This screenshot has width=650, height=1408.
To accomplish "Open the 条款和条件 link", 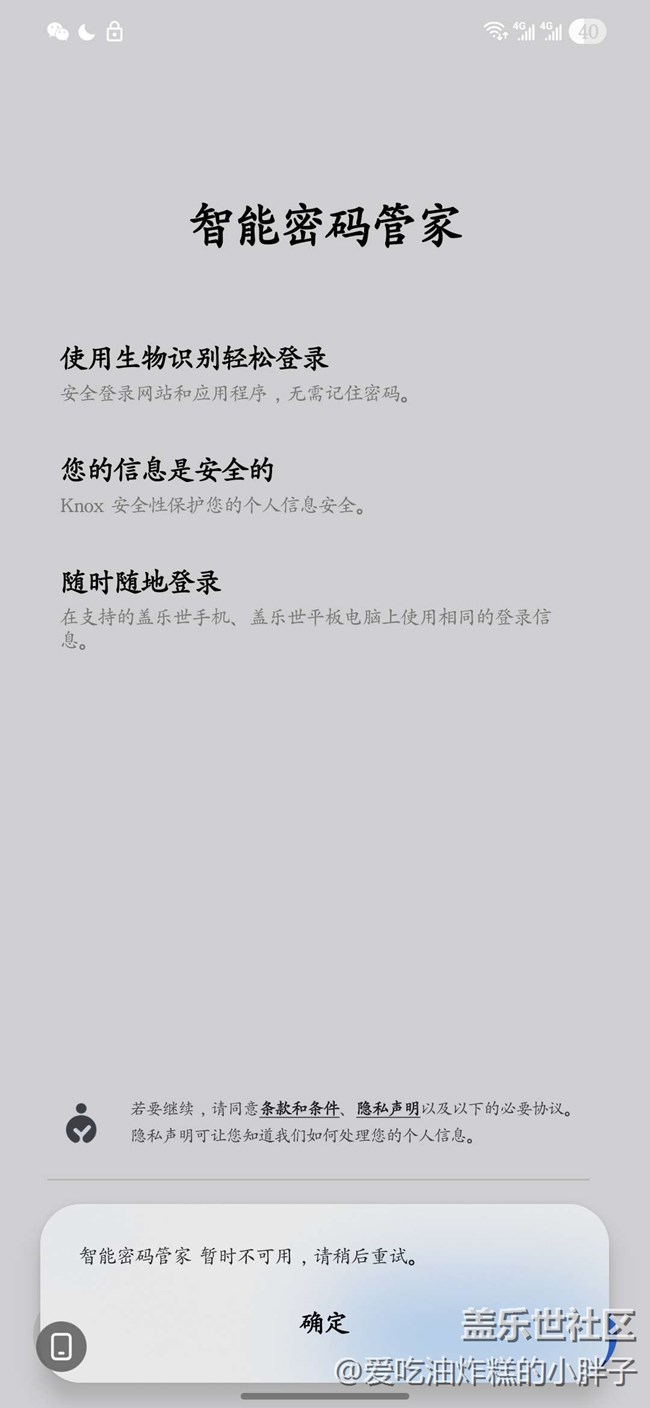I will (299, 1109).
